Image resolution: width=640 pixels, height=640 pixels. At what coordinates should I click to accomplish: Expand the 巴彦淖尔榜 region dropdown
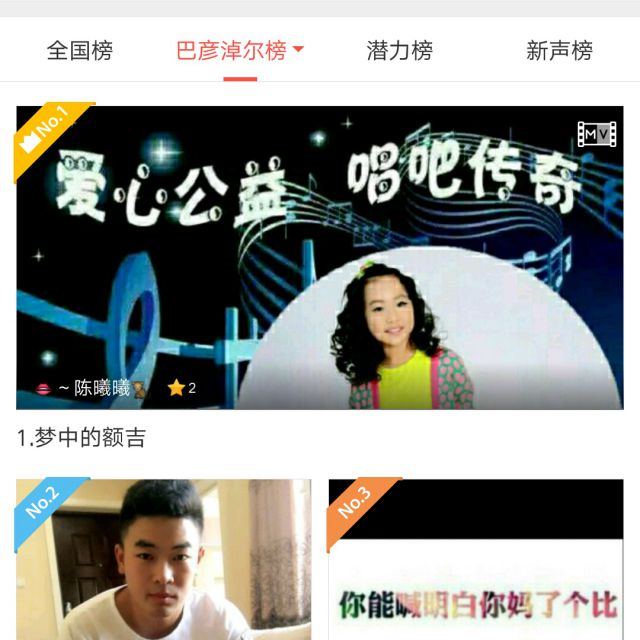[298, 50]
